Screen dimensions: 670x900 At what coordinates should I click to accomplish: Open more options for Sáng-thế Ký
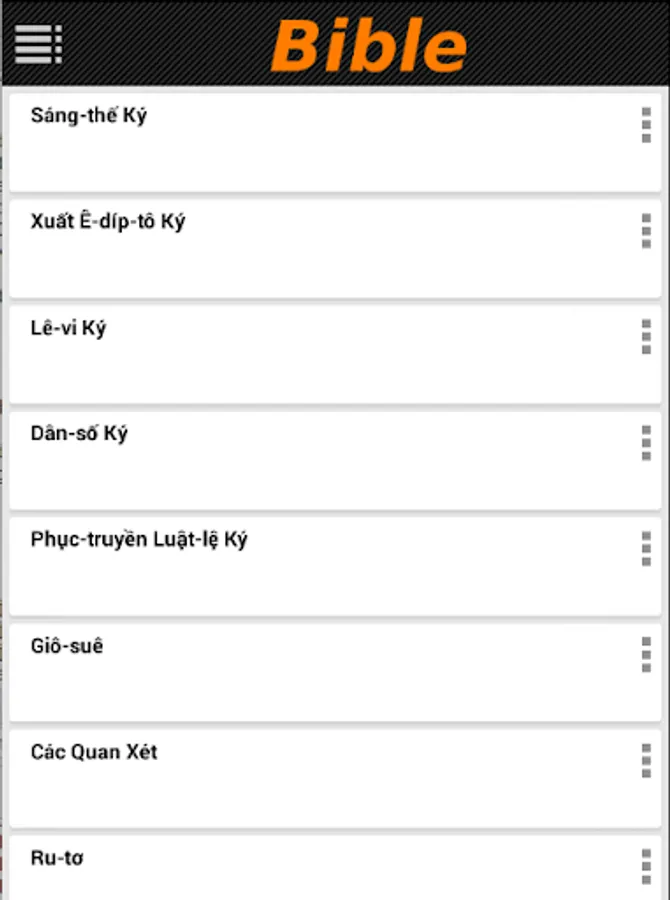point(646,125)
